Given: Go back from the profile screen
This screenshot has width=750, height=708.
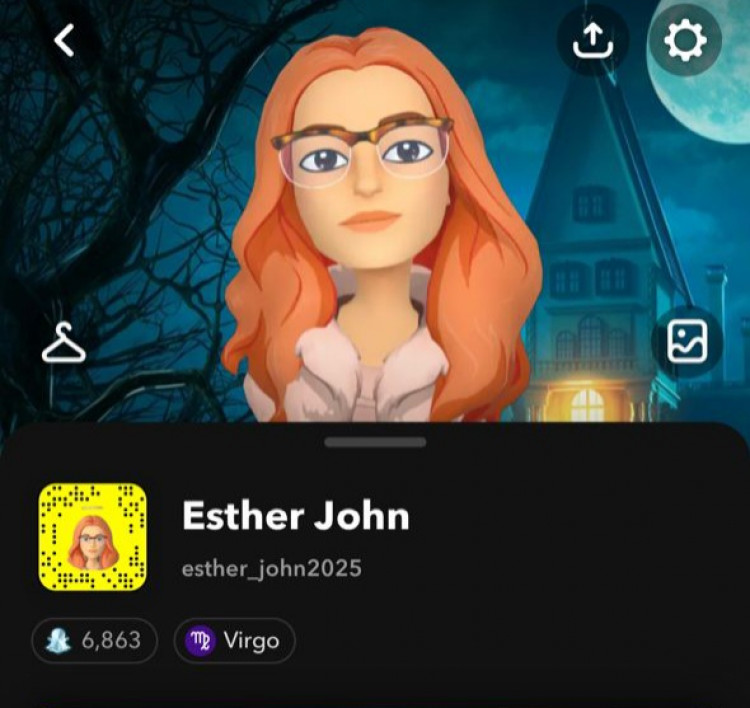Looking at the screenshot, I should click(65, 41).
